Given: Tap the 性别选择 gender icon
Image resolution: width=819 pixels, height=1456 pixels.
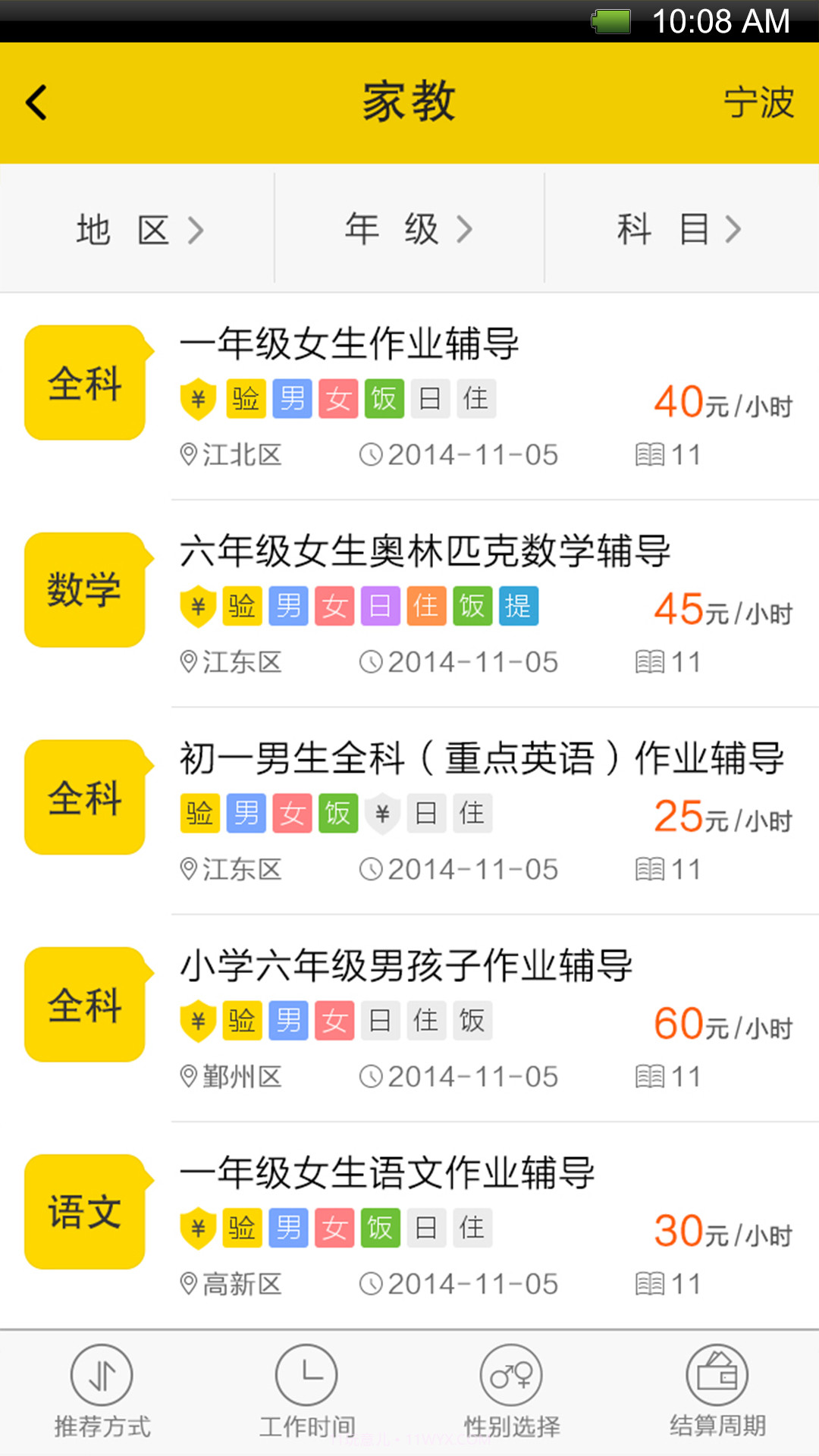Looking at the screenshot, I should 510,1373.
